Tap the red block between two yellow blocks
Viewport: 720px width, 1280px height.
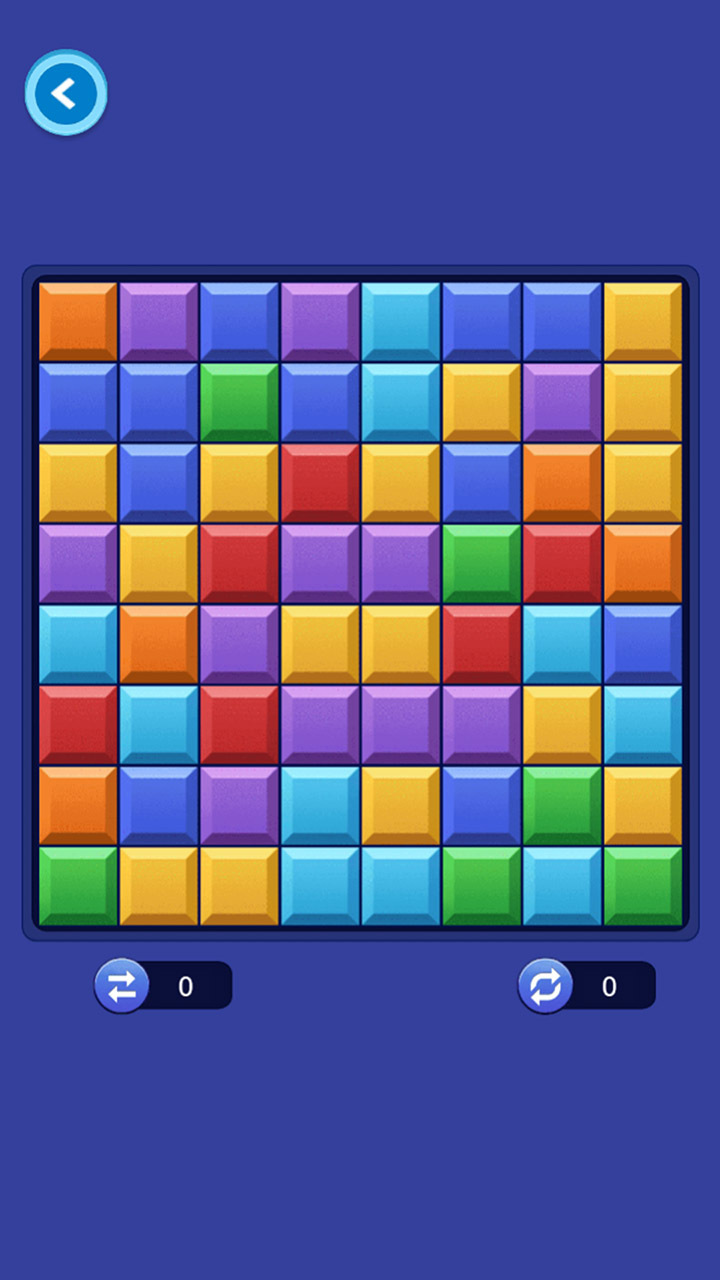[x=320, y=483]
